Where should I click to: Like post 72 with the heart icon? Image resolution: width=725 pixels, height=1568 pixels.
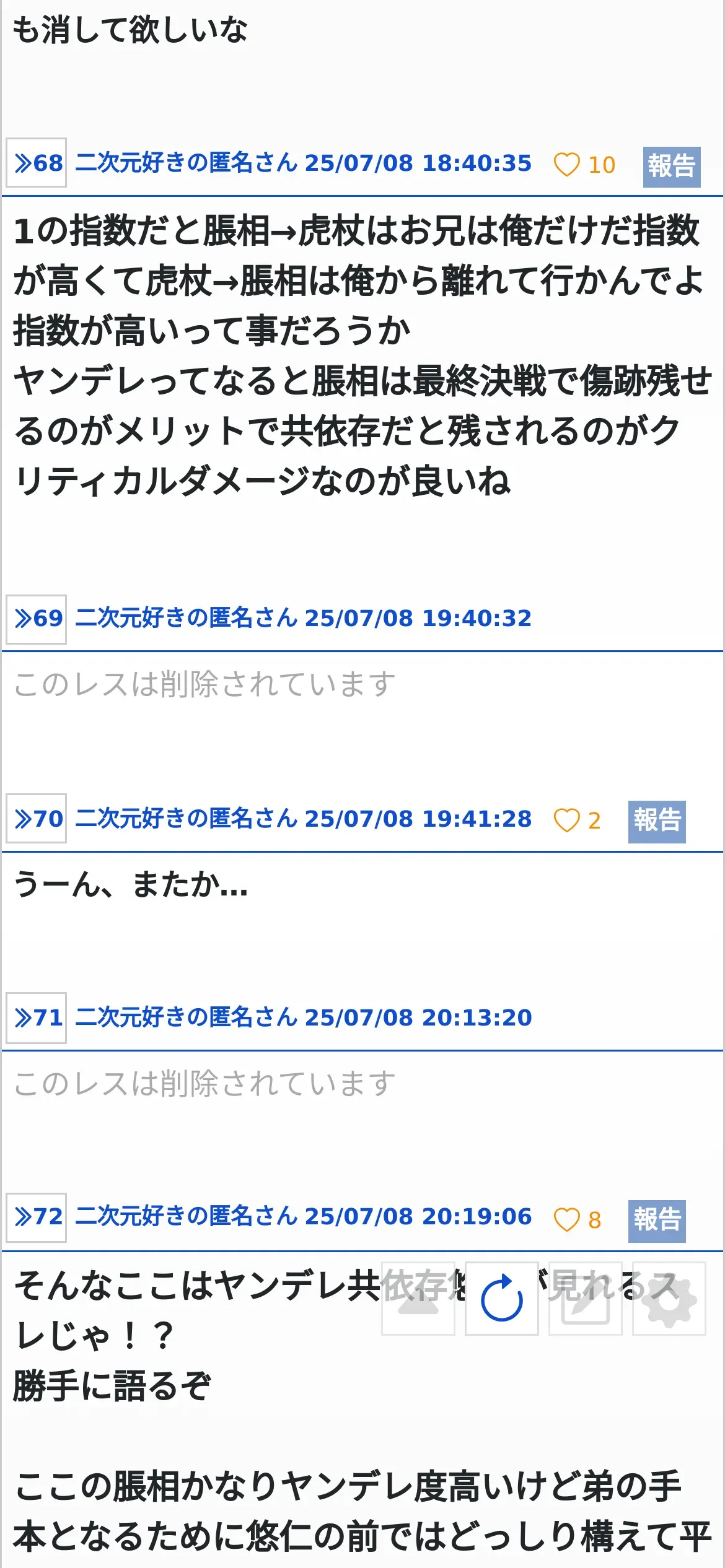tap(566, 1220)
